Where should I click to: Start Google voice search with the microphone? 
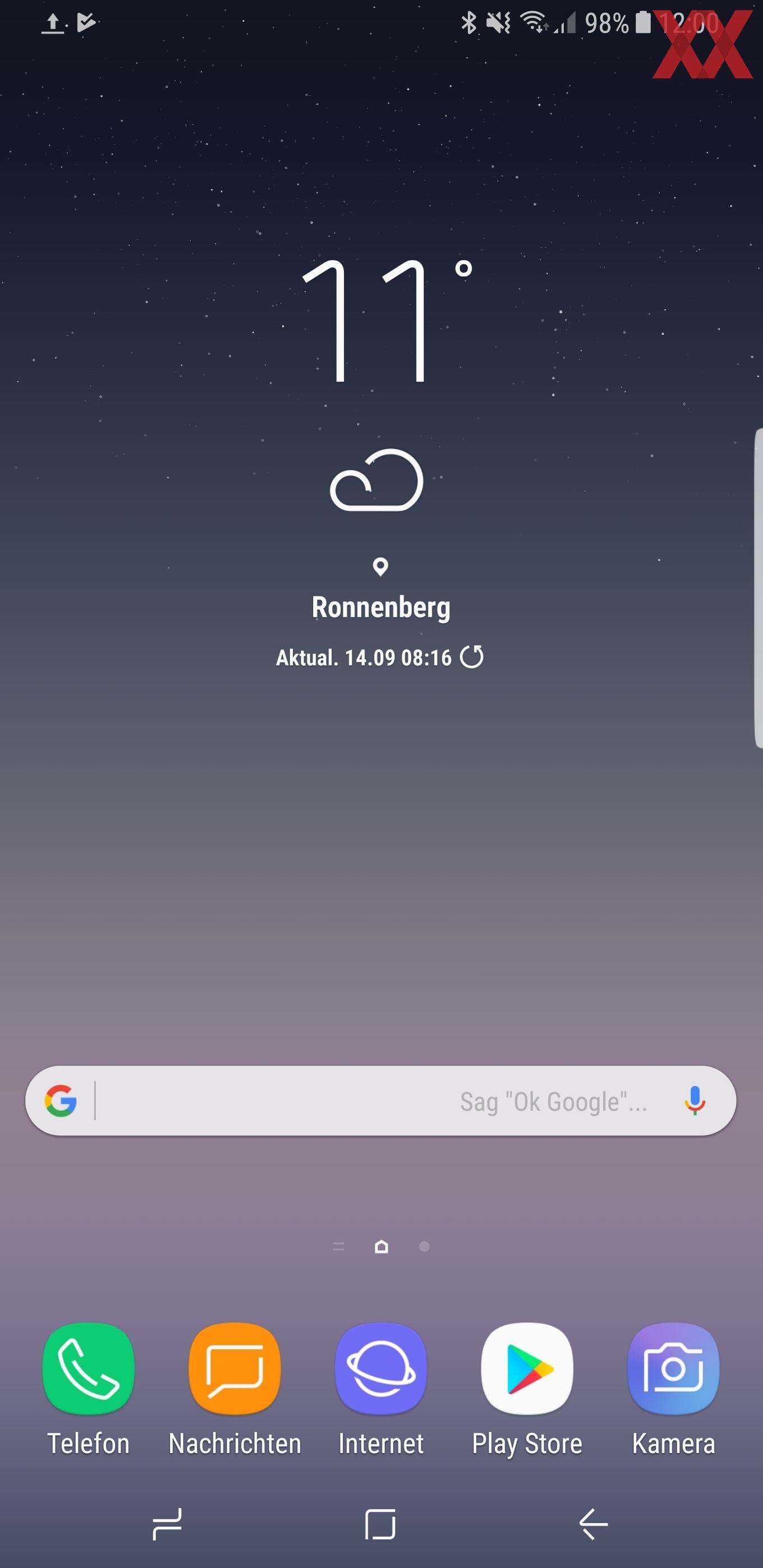(x=694, y=1100)
